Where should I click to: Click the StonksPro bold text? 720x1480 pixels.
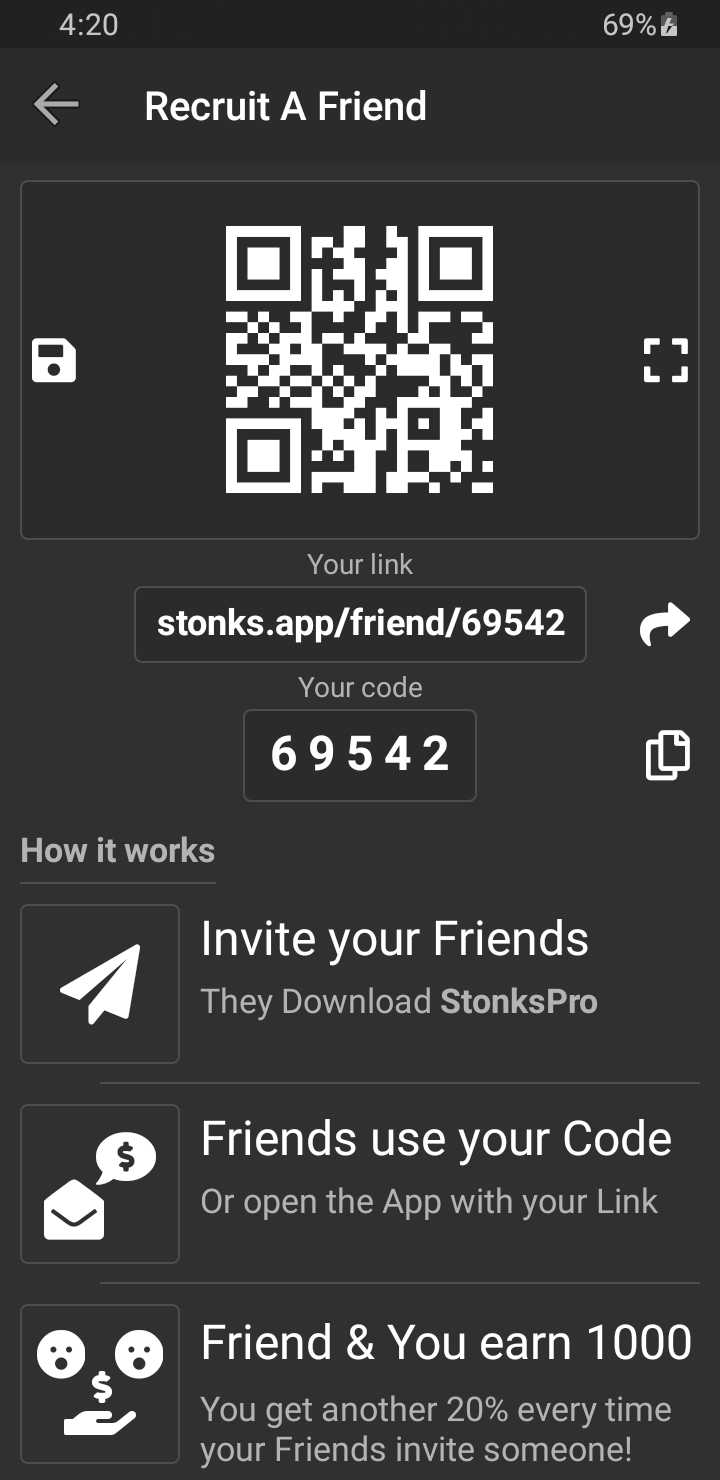(x=519, y=1001)
